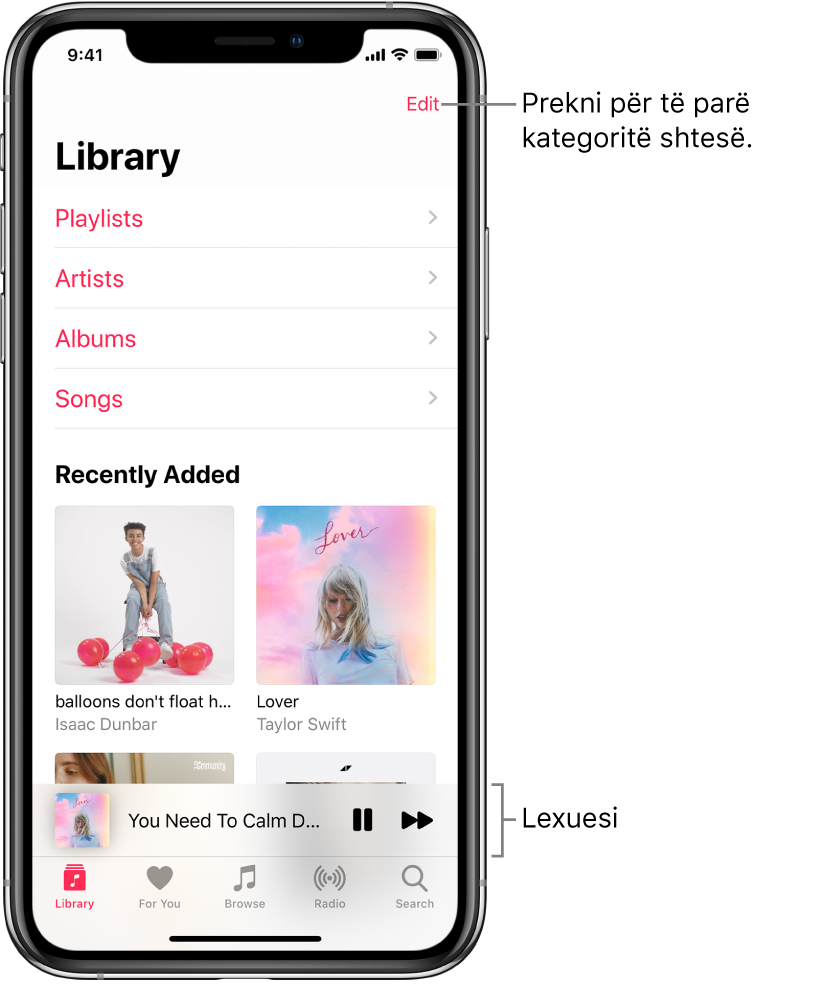
Task: Open the Playlists category
Action: (x=245, y=218)
